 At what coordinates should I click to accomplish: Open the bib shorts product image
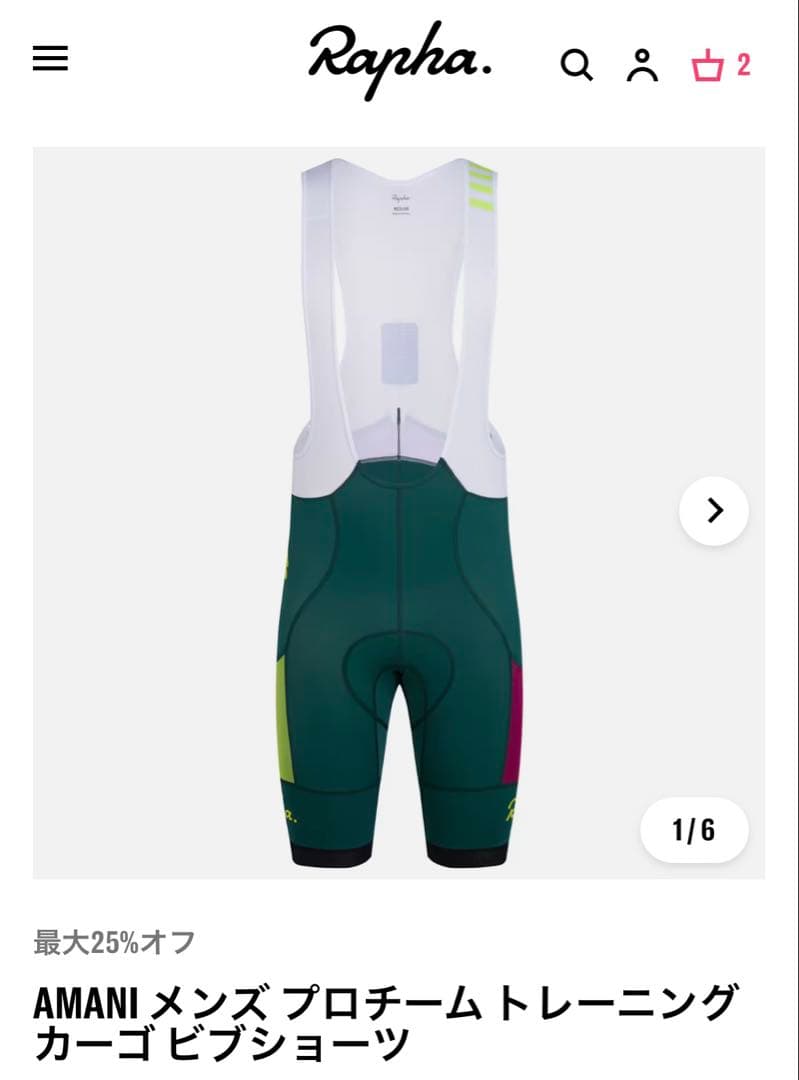pos(398,512)
